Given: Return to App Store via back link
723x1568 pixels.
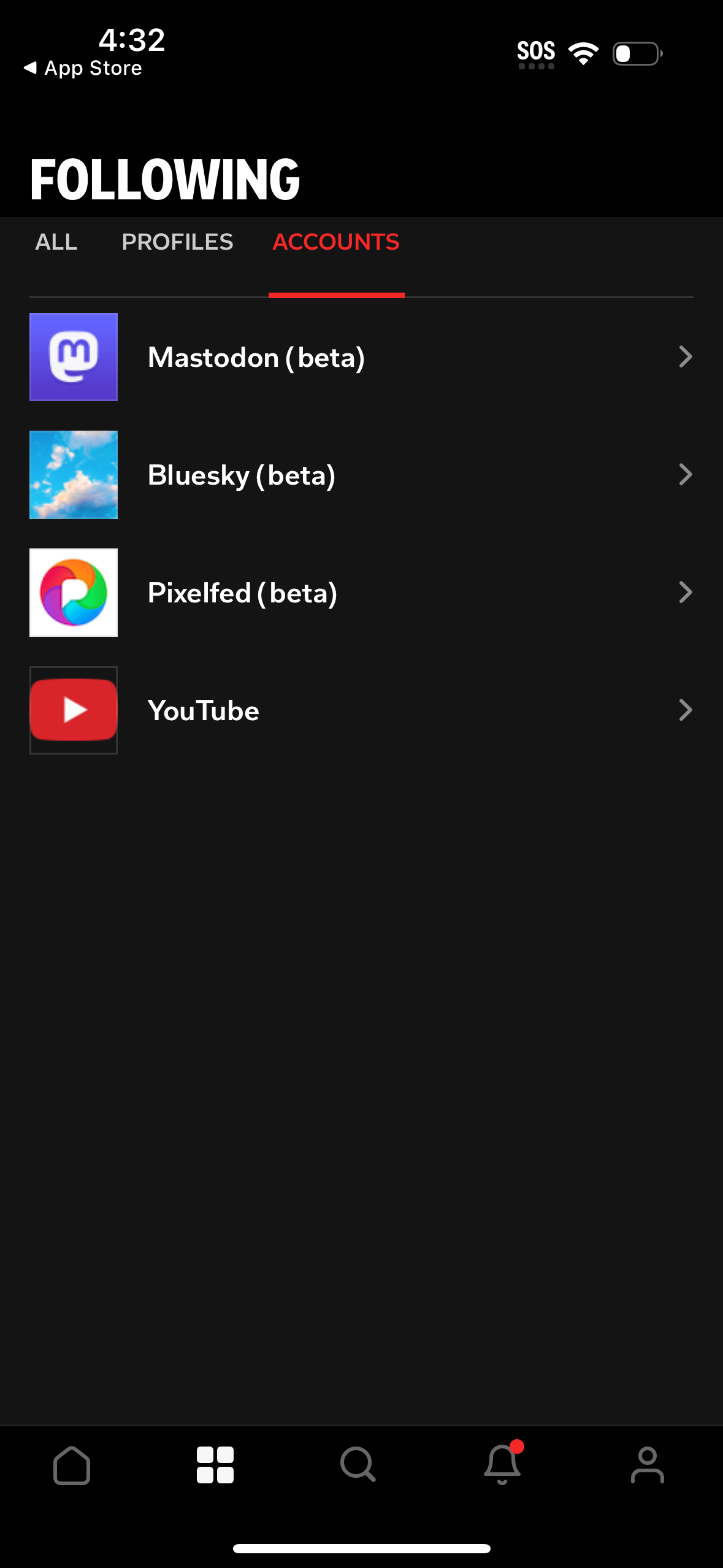Looking at the screenshot, I should (83, 67).
